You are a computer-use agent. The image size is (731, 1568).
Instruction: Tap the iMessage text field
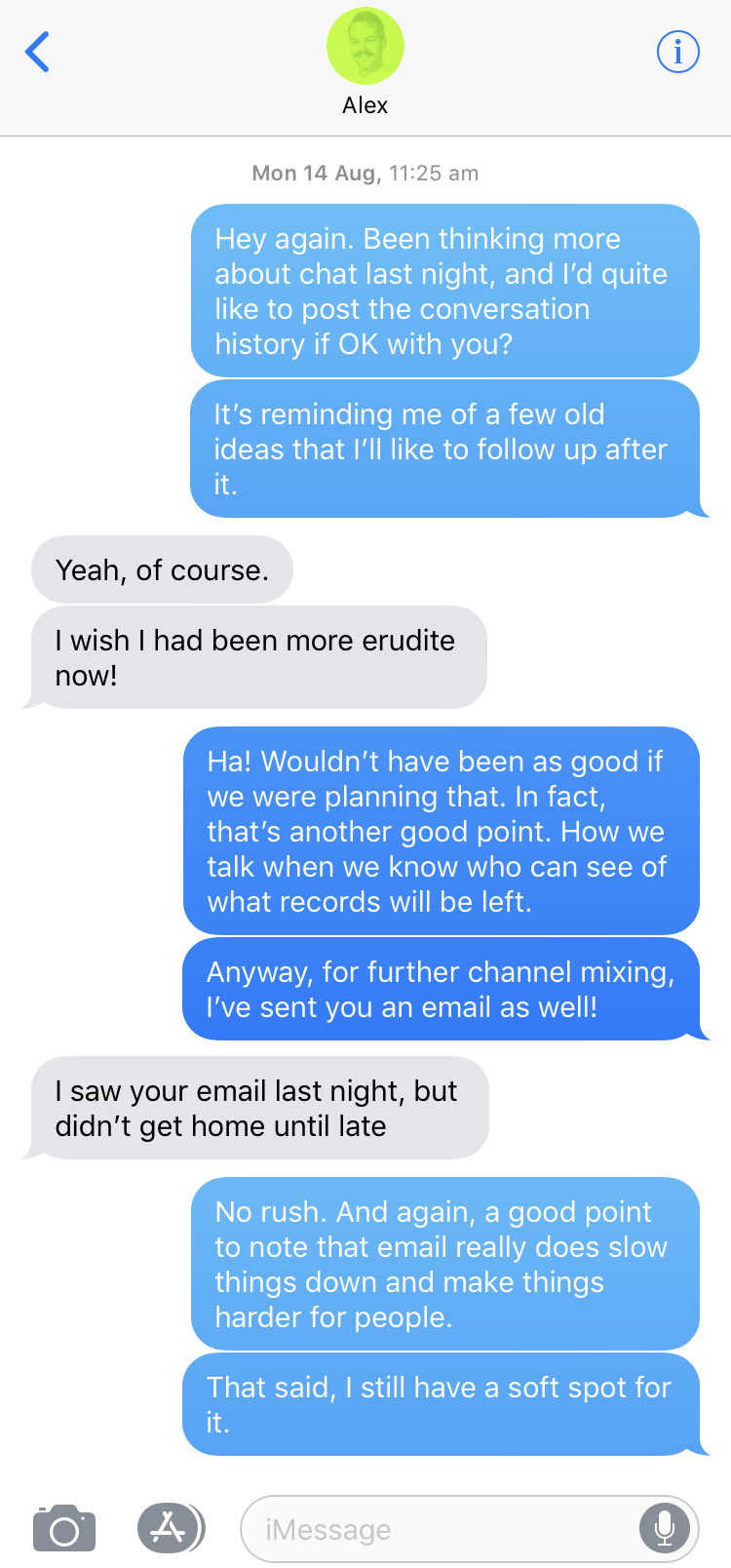coord(439,1529)
